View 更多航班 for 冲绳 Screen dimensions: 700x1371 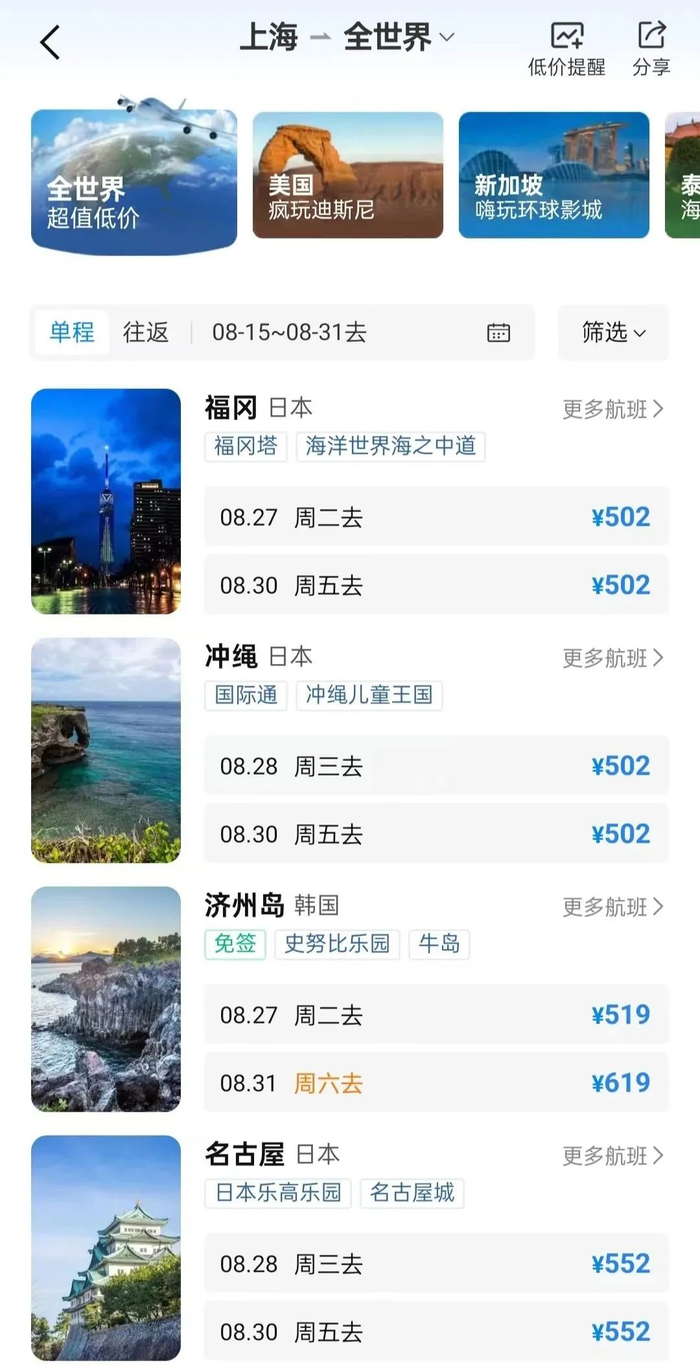[x=612, y=658]
